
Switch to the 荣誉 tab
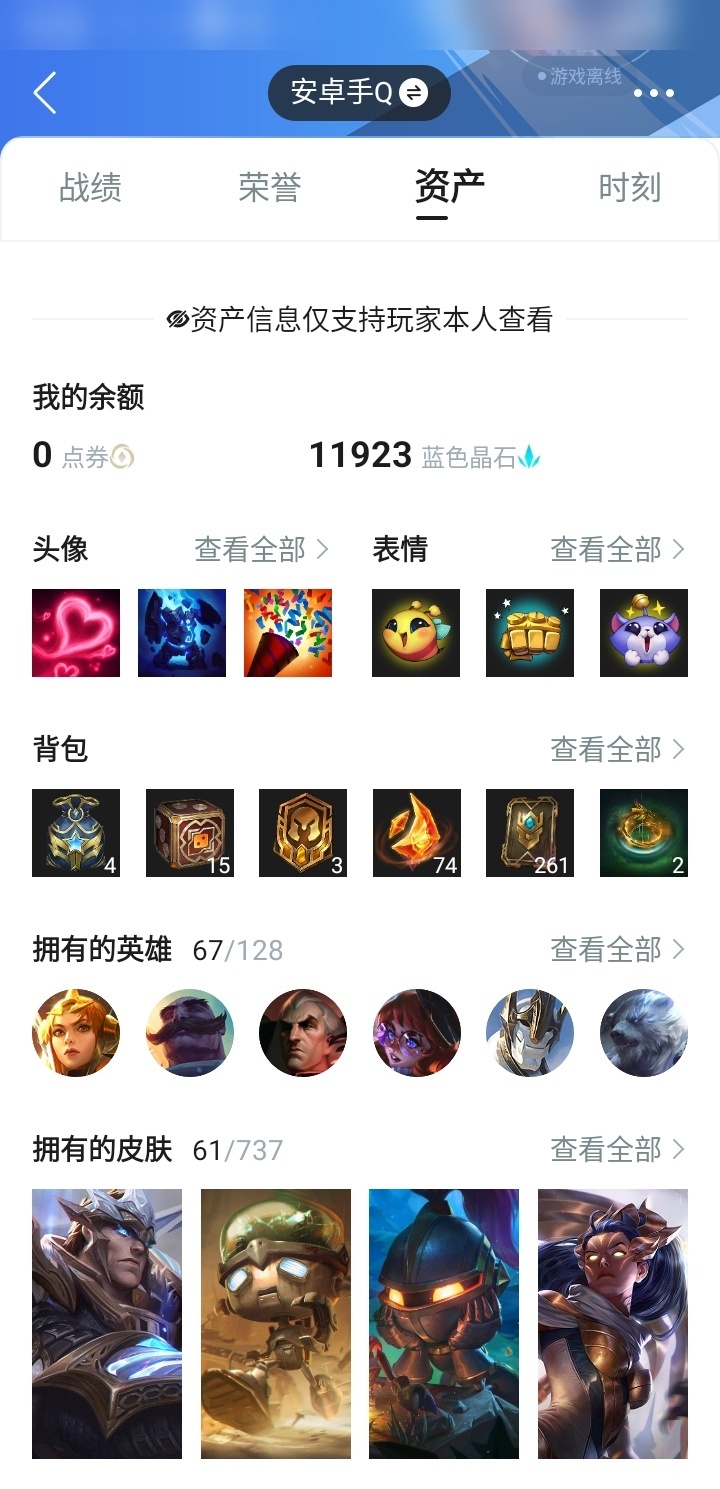[270, 187]
